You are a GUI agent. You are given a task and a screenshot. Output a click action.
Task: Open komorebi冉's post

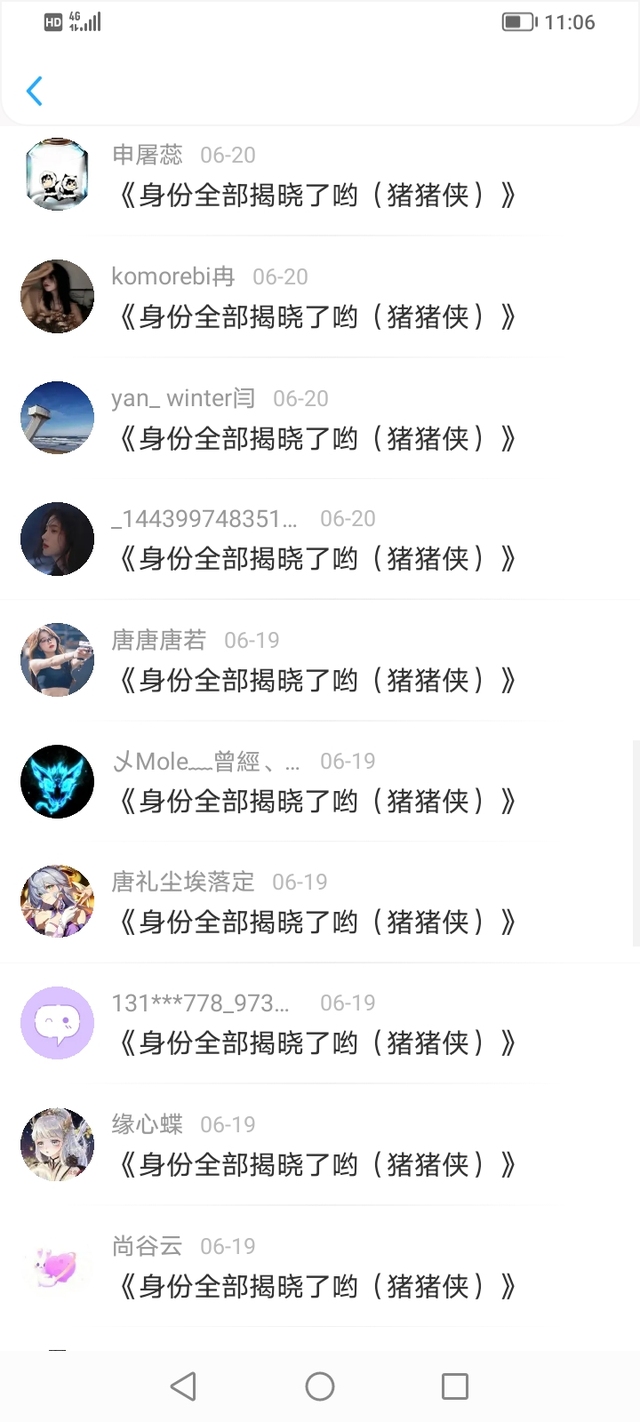click(x=318, y=317)
